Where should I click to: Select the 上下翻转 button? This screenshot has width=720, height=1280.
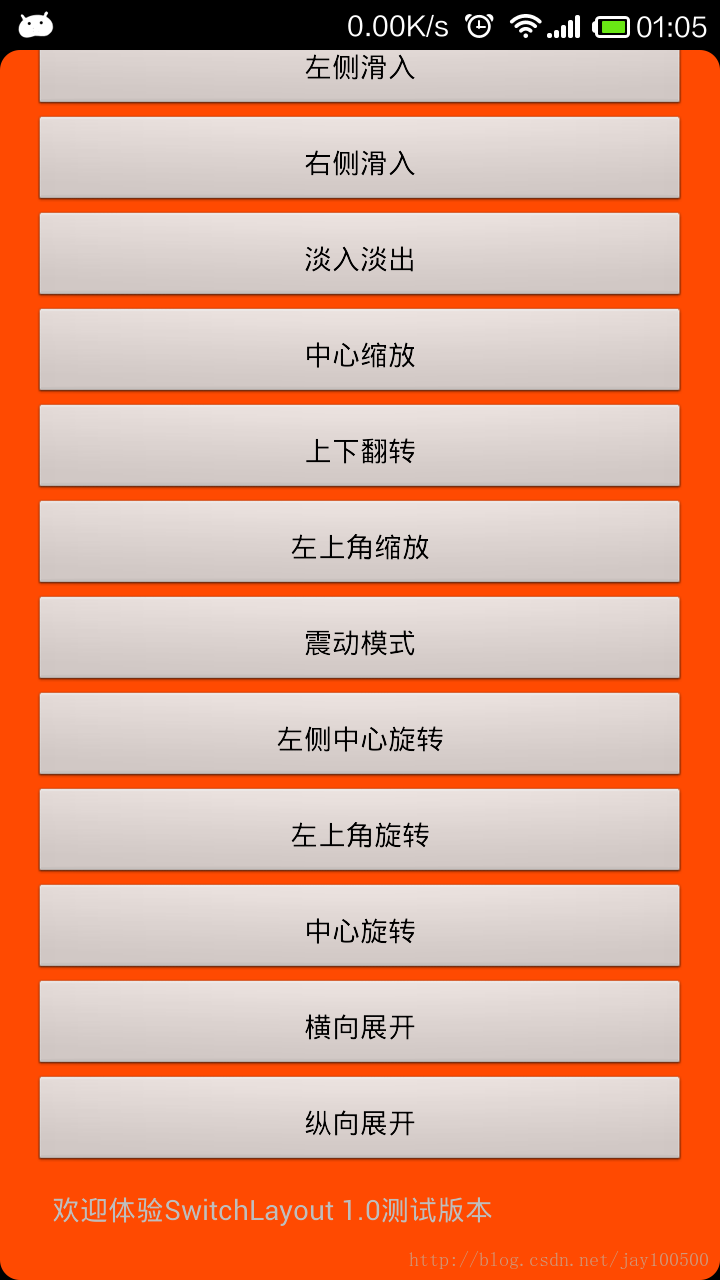(x=360, y=446)
